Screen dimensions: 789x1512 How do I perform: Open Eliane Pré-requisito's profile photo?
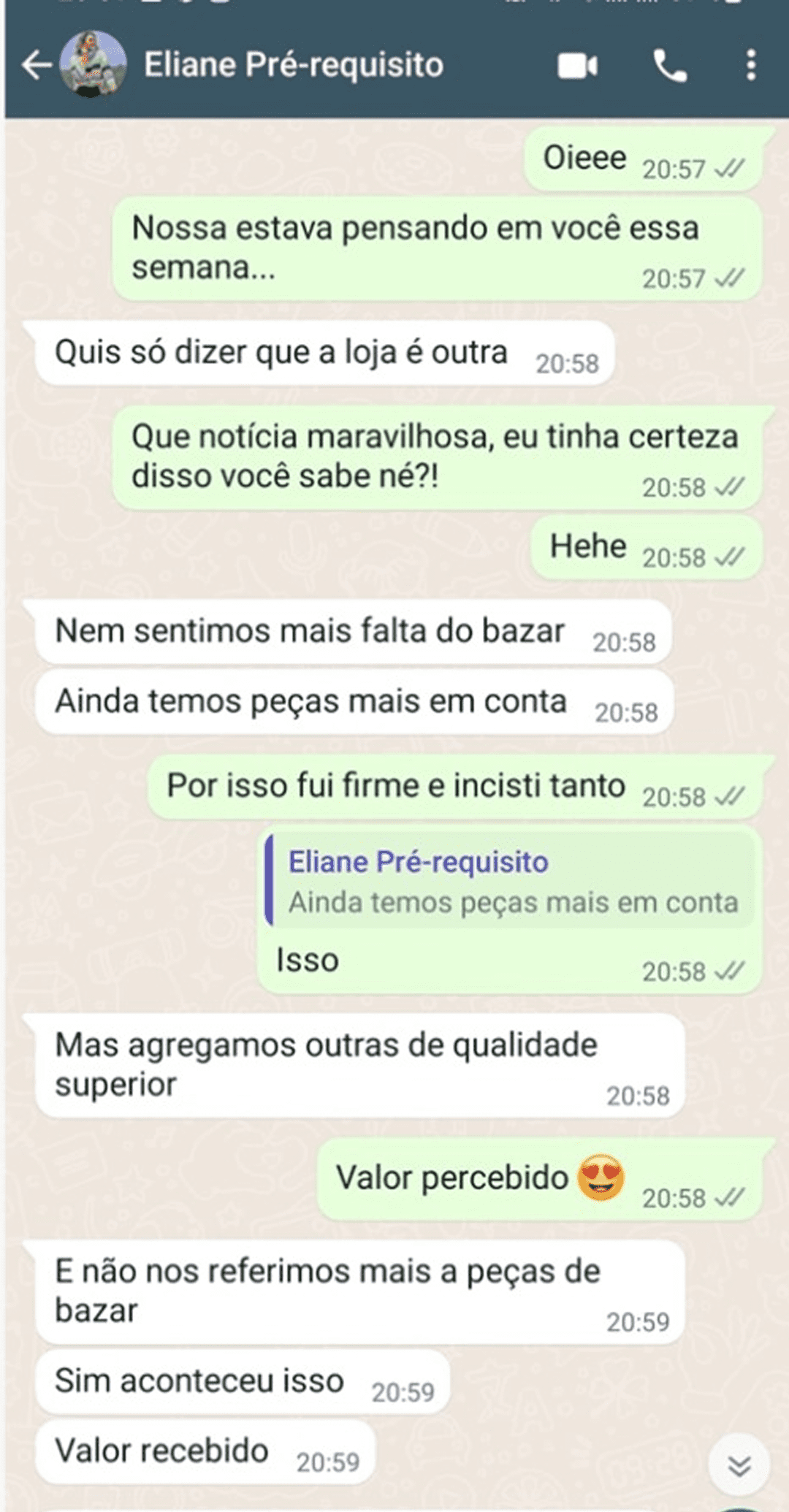[x=92, y=64]
